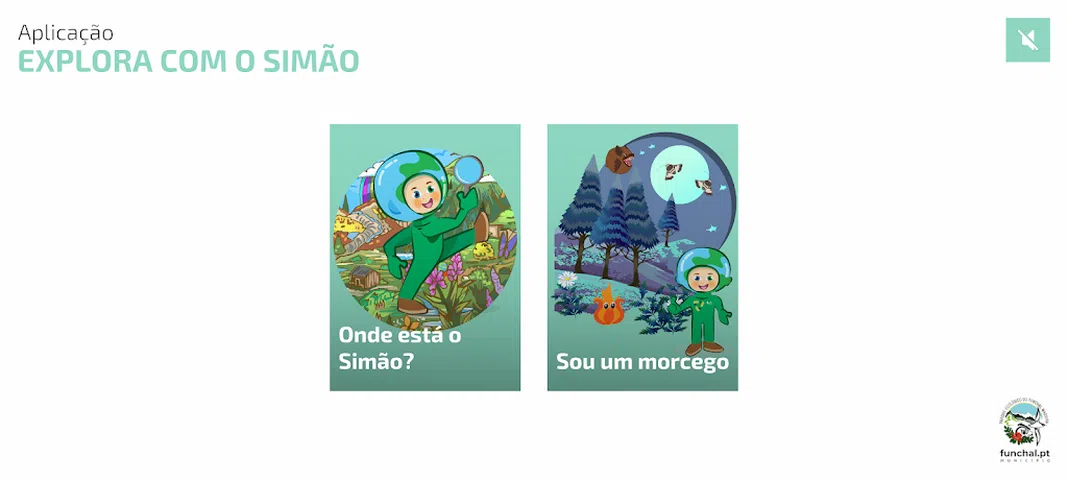Toggle the sound mute button
Screen dimensions: 1068x480
click(1027, 40)
